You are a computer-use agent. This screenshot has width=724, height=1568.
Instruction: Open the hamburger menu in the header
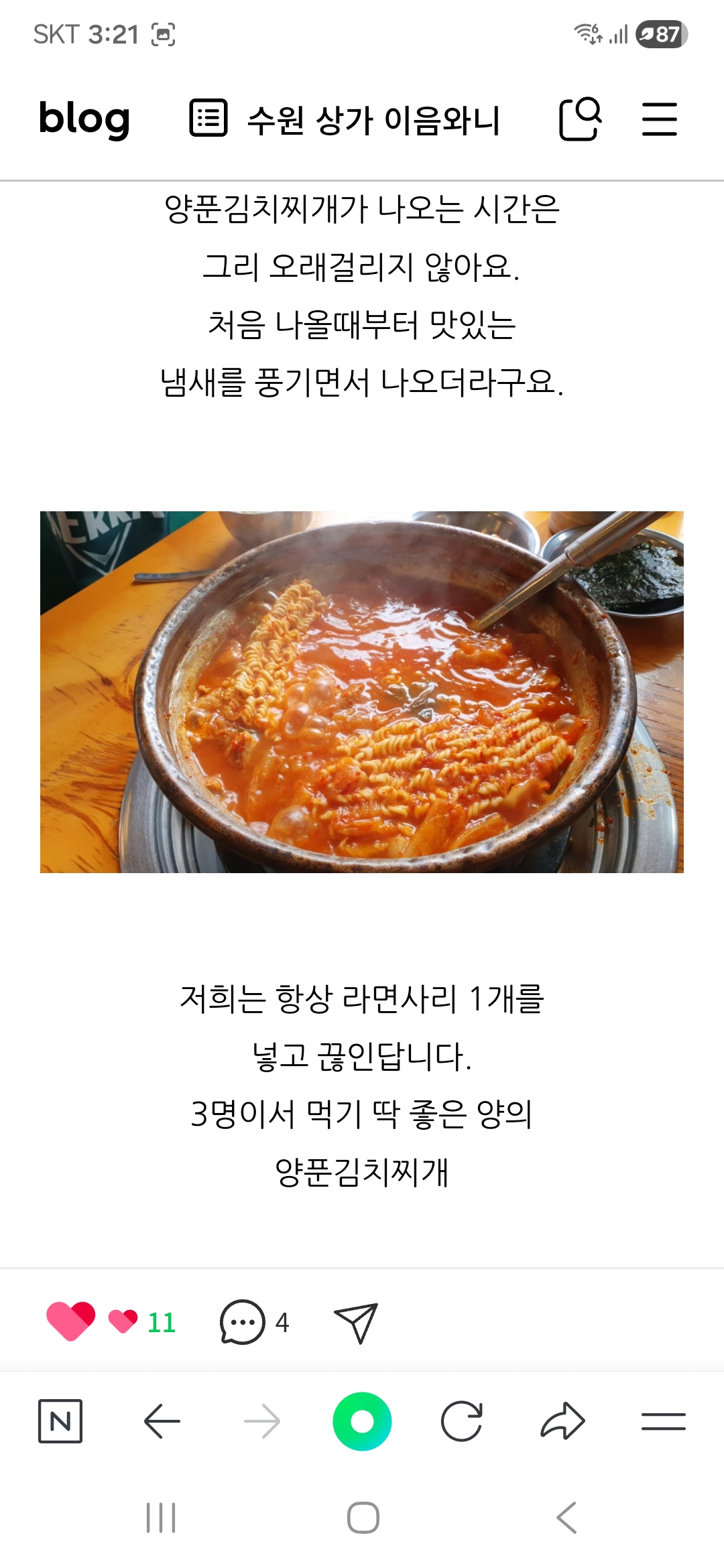(x=660, y=119)
